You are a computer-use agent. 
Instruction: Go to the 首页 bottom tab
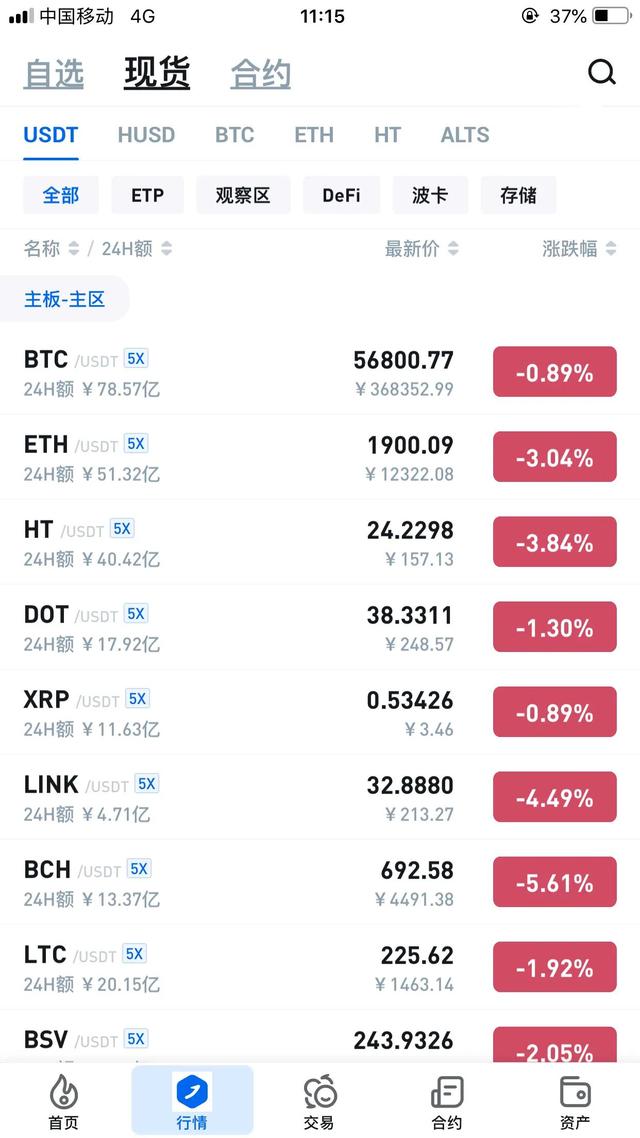point(64,1101)
